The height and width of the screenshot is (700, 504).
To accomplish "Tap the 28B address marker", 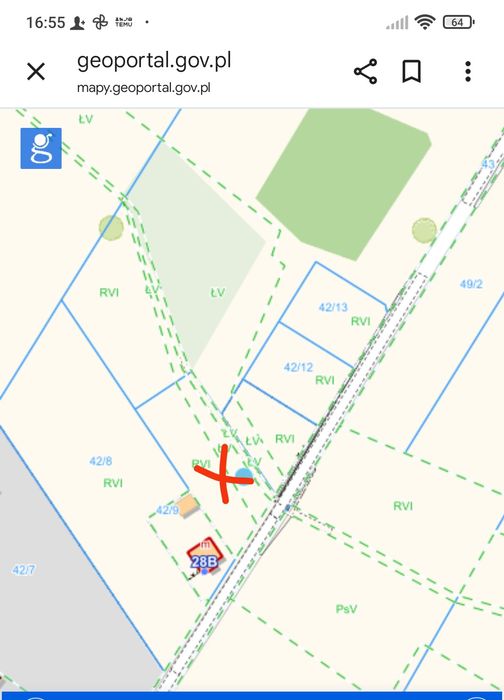I will pyautogui.click(x=204, y=561).
